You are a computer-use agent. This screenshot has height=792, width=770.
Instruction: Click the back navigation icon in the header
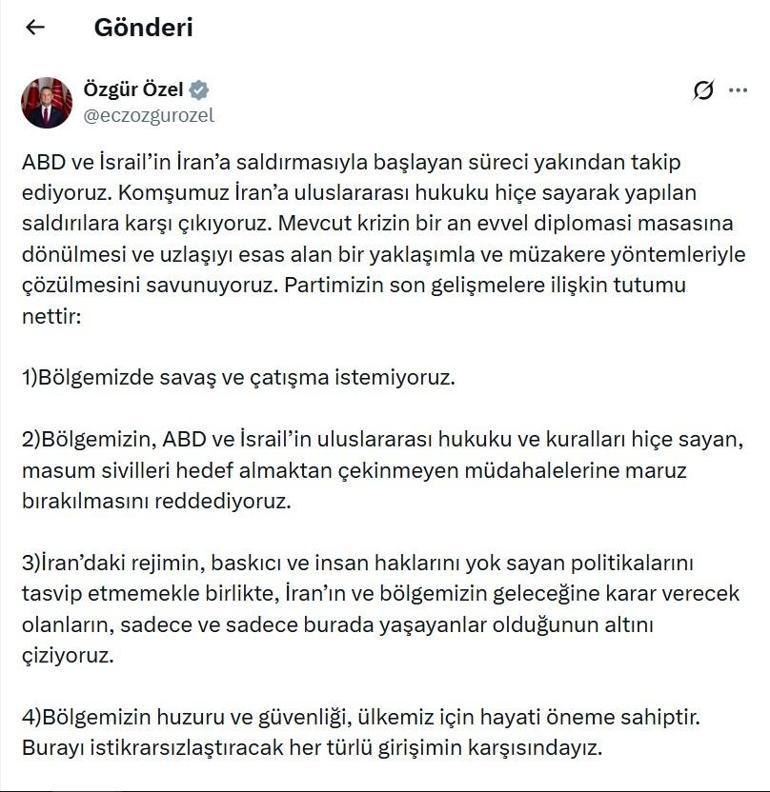(34, 29)
